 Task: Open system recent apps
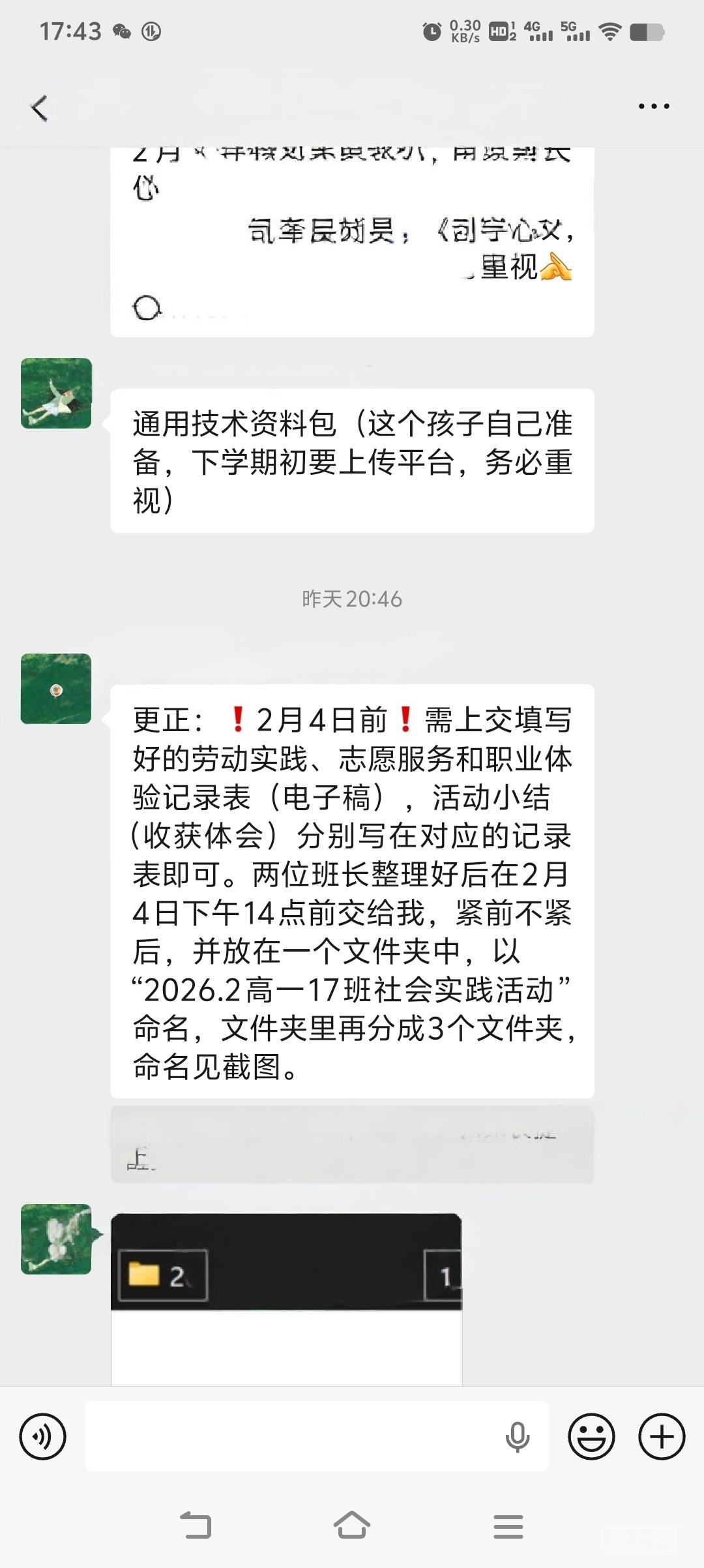click(x=508, y=1526)
